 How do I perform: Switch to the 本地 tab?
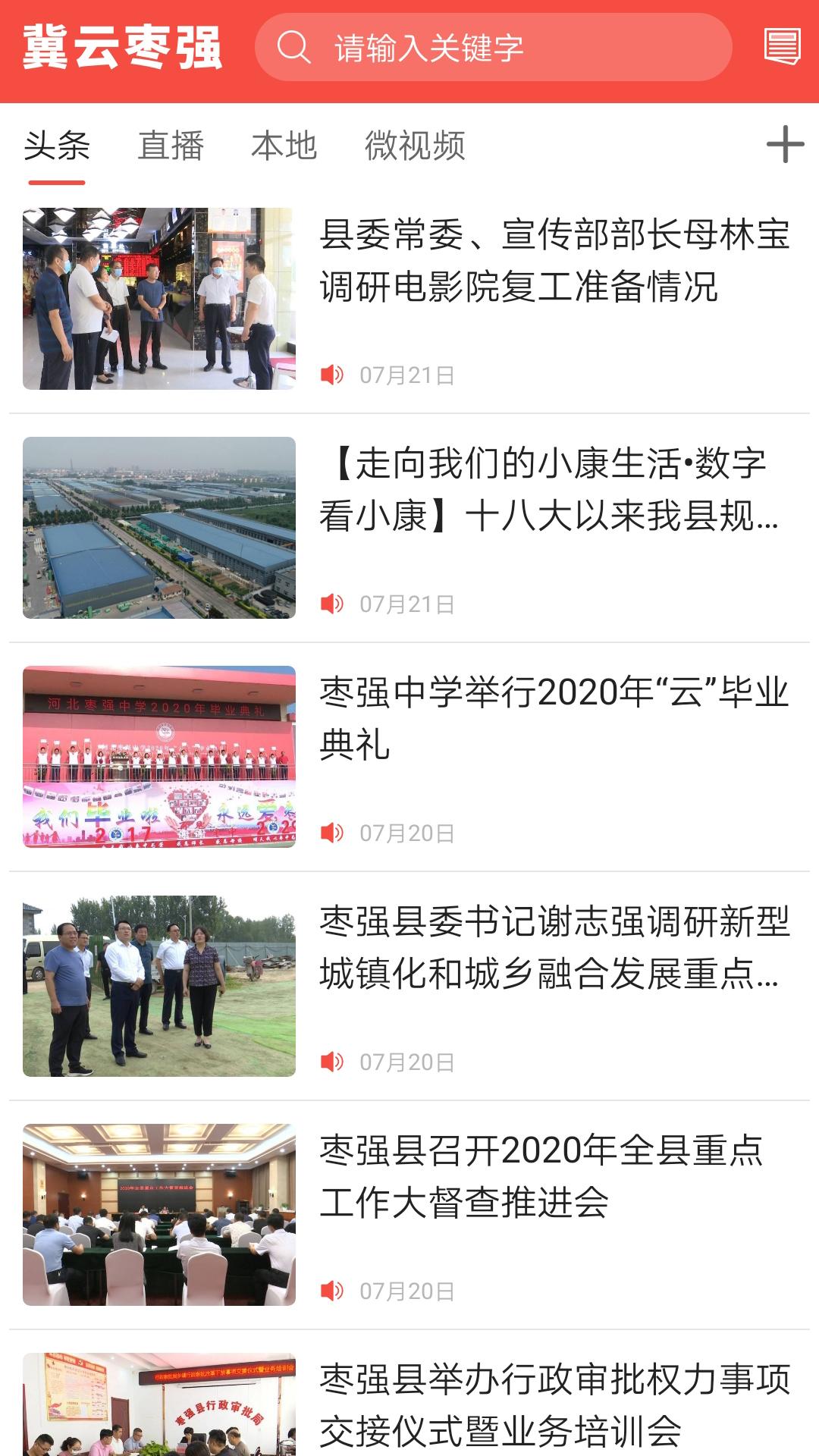284,146
